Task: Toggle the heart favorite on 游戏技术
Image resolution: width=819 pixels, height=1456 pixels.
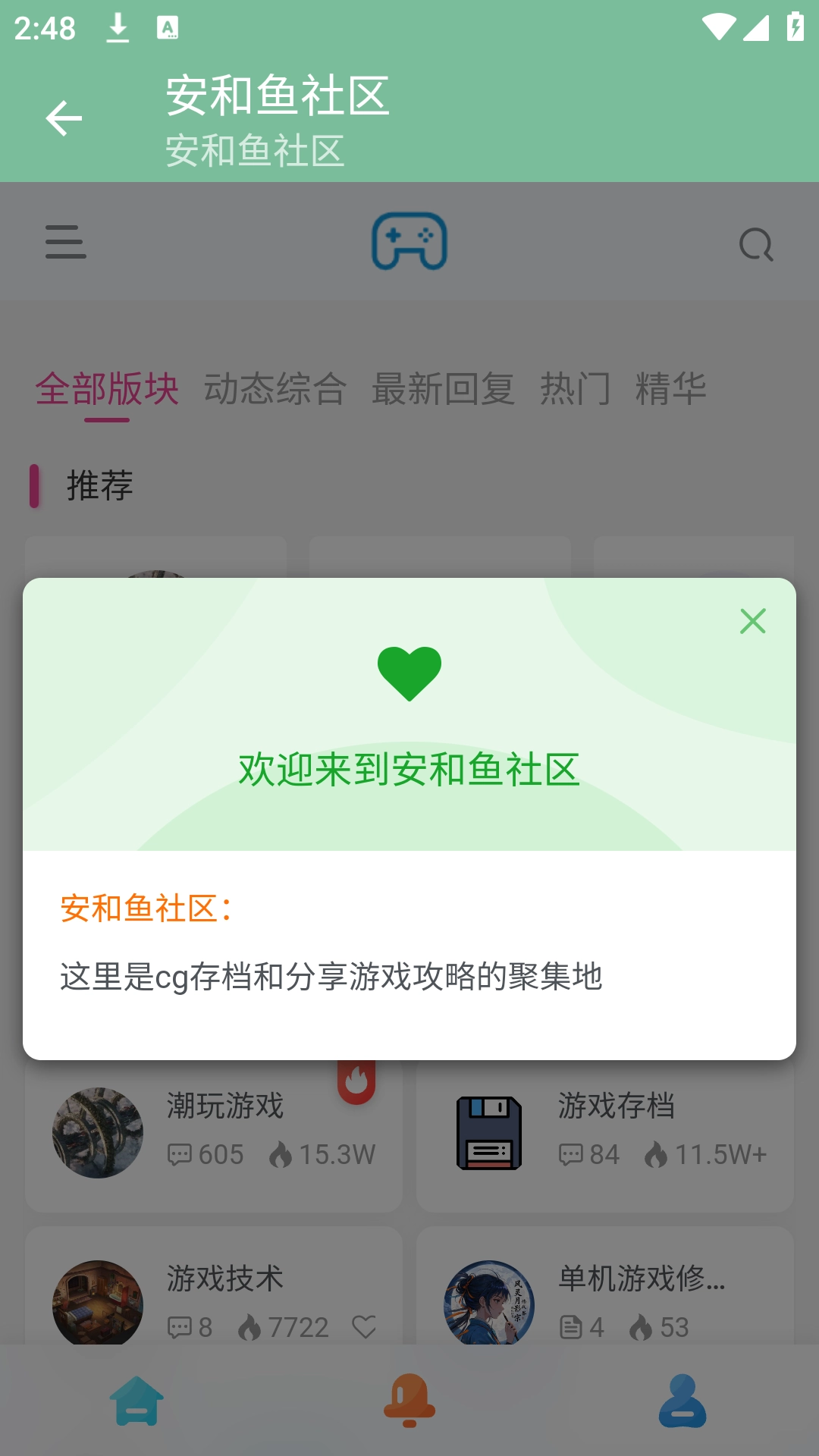Action: [x=365, y=1326]
